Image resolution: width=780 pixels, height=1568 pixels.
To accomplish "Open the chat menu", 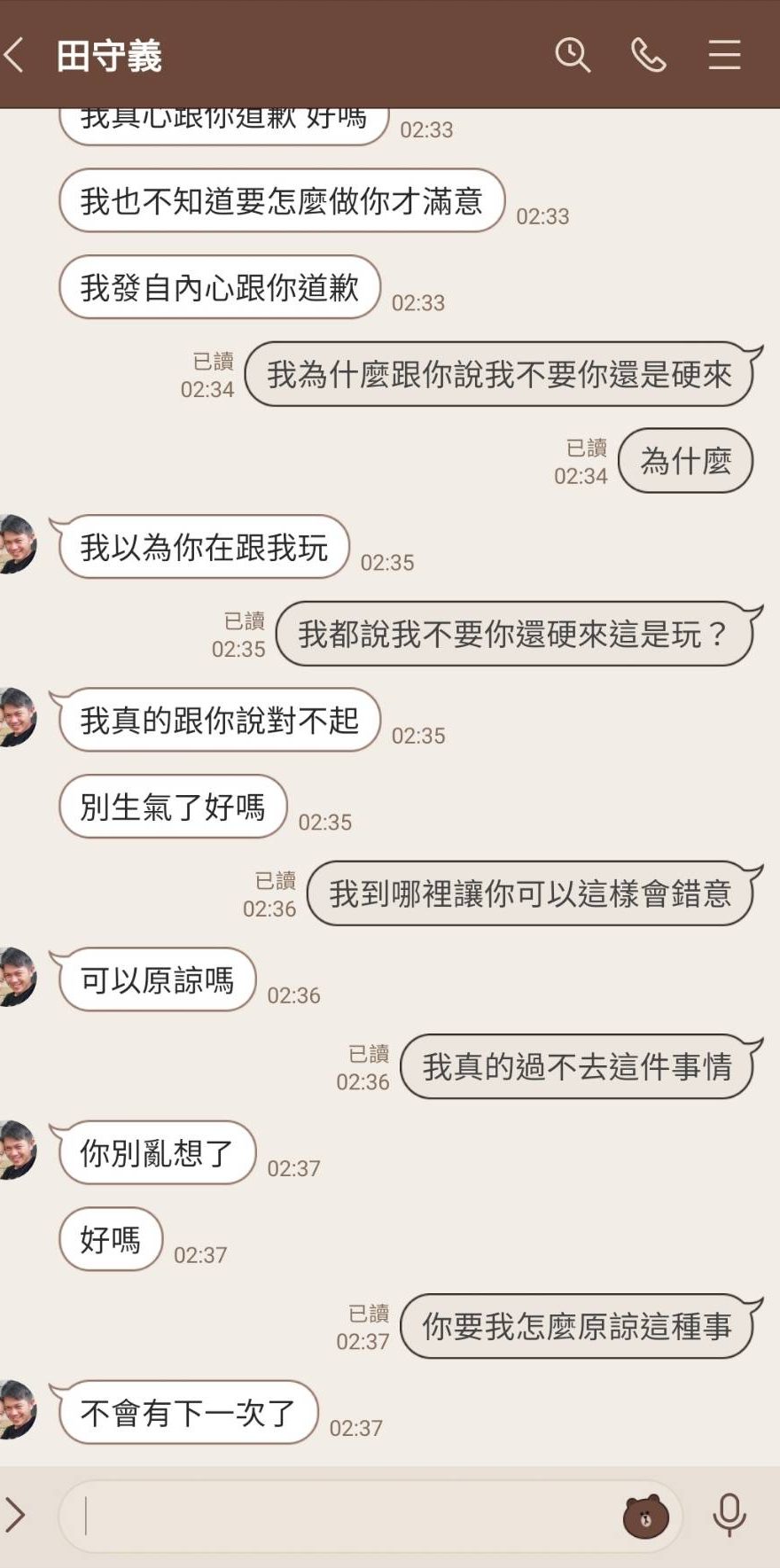I will [724, 55].
